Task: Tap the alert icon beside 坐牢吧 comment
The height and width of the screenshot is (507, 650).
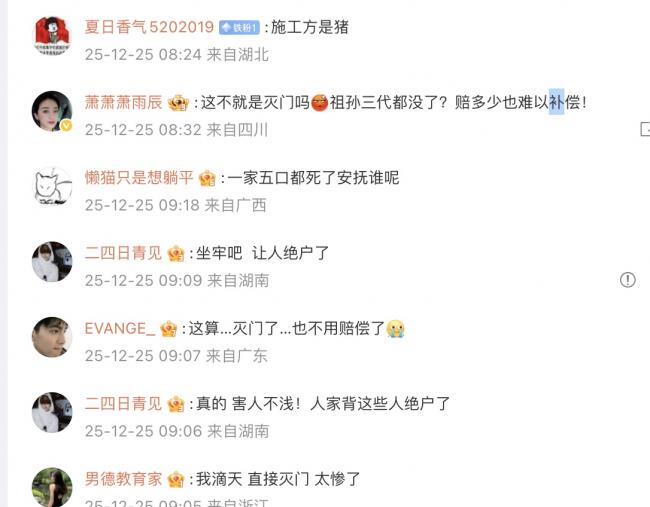Action: (627, 280)
